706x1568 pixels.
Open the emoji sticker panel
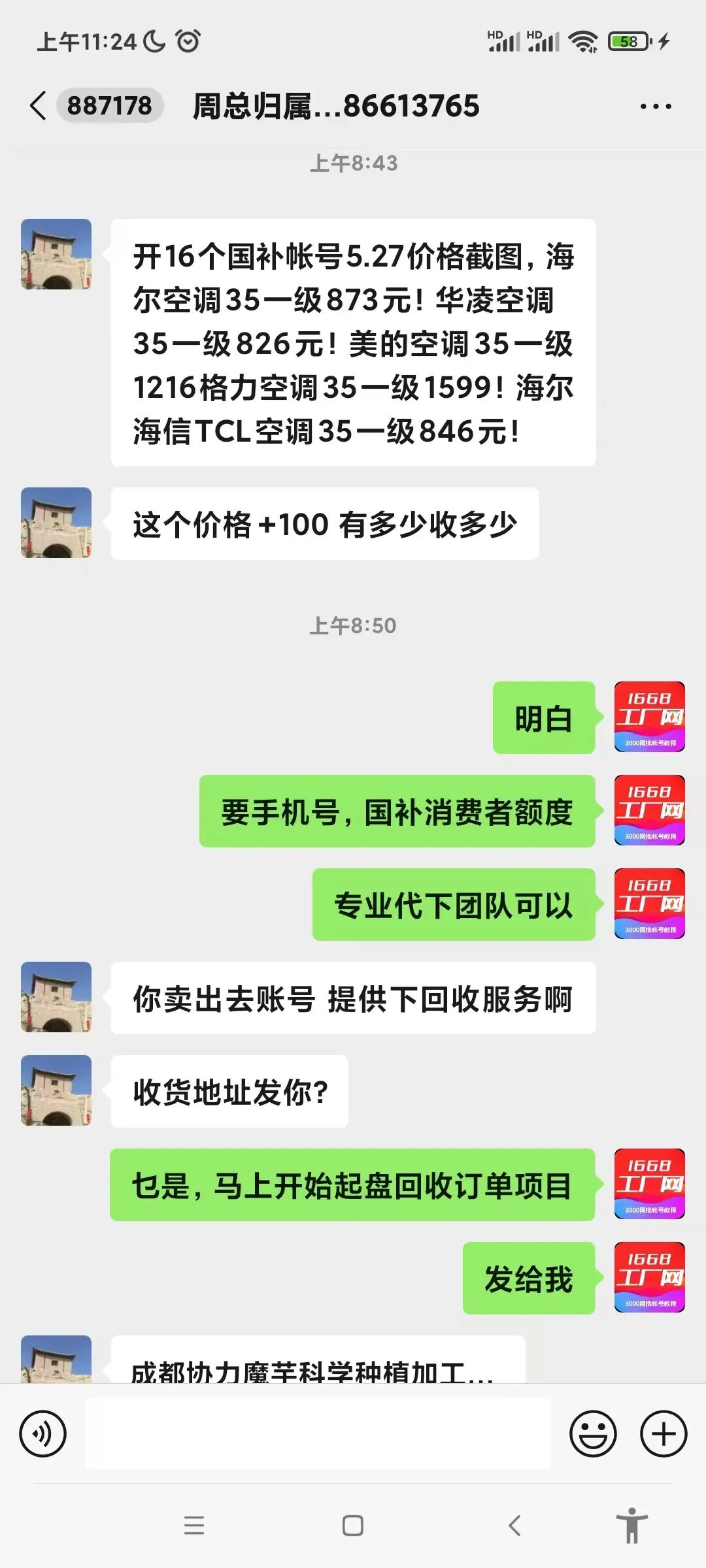pos(593,1434)
